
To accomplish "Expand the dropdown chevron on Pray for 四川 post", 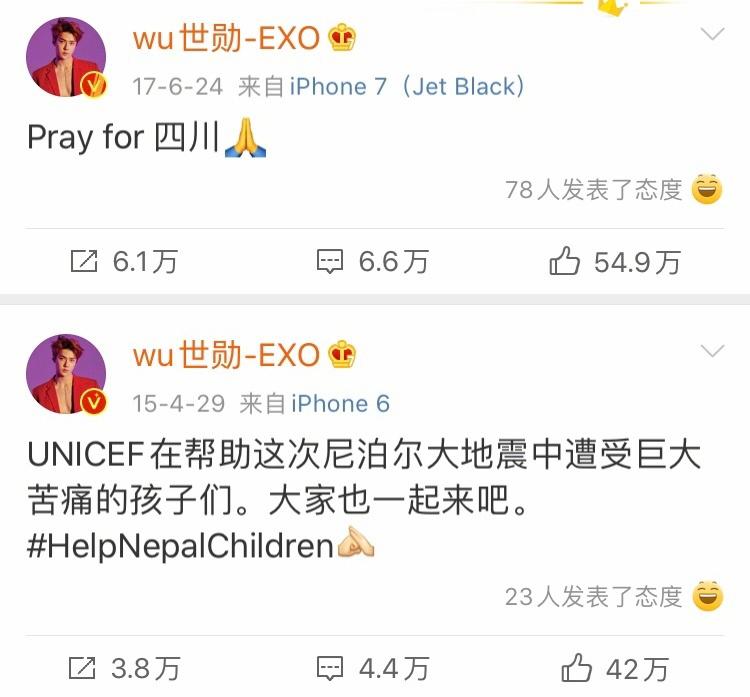I will coord(712,35).
